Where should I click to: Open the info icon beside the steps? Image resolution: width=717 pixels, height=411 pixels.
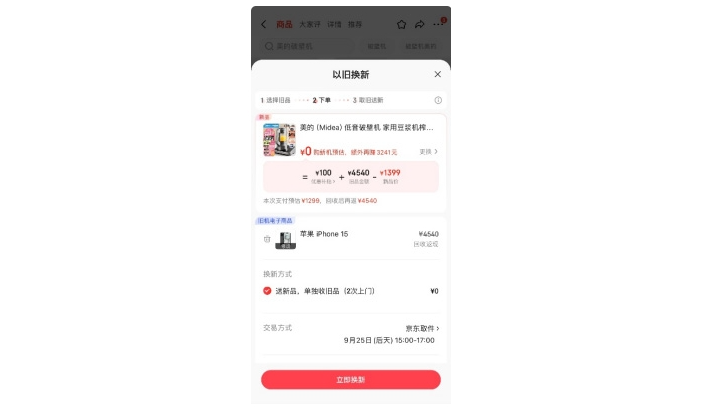click(x=438, y=101)
